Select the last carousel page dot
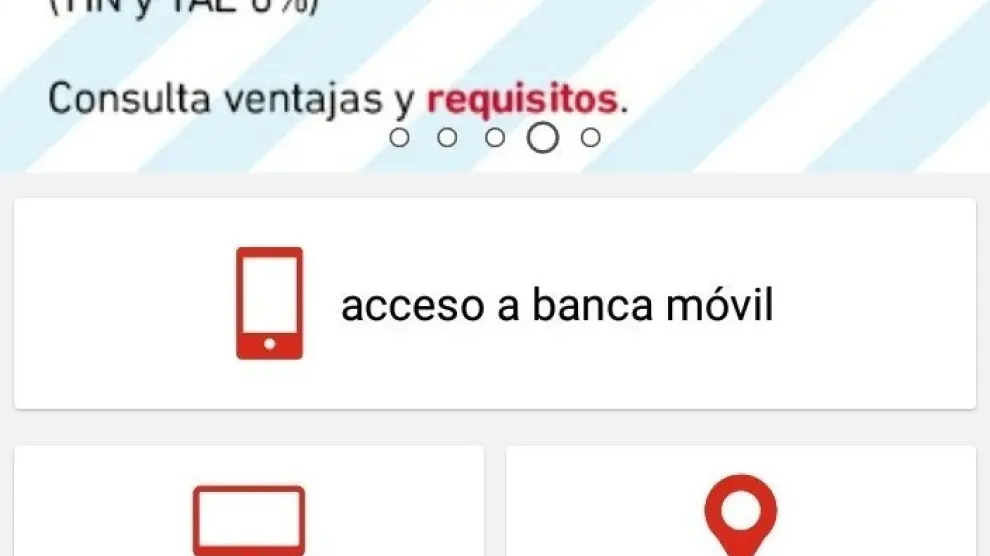 [x=591, y=138]
